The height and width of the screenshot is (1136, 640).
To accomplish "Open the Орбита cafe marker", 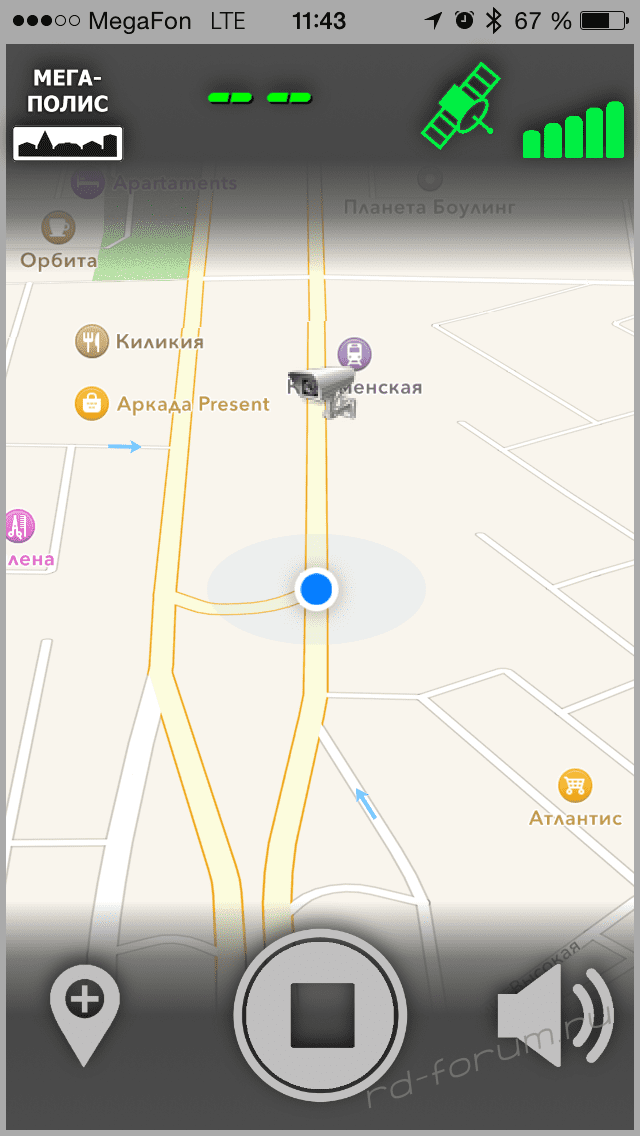I will pyautogui.click(x=58, y=228).
